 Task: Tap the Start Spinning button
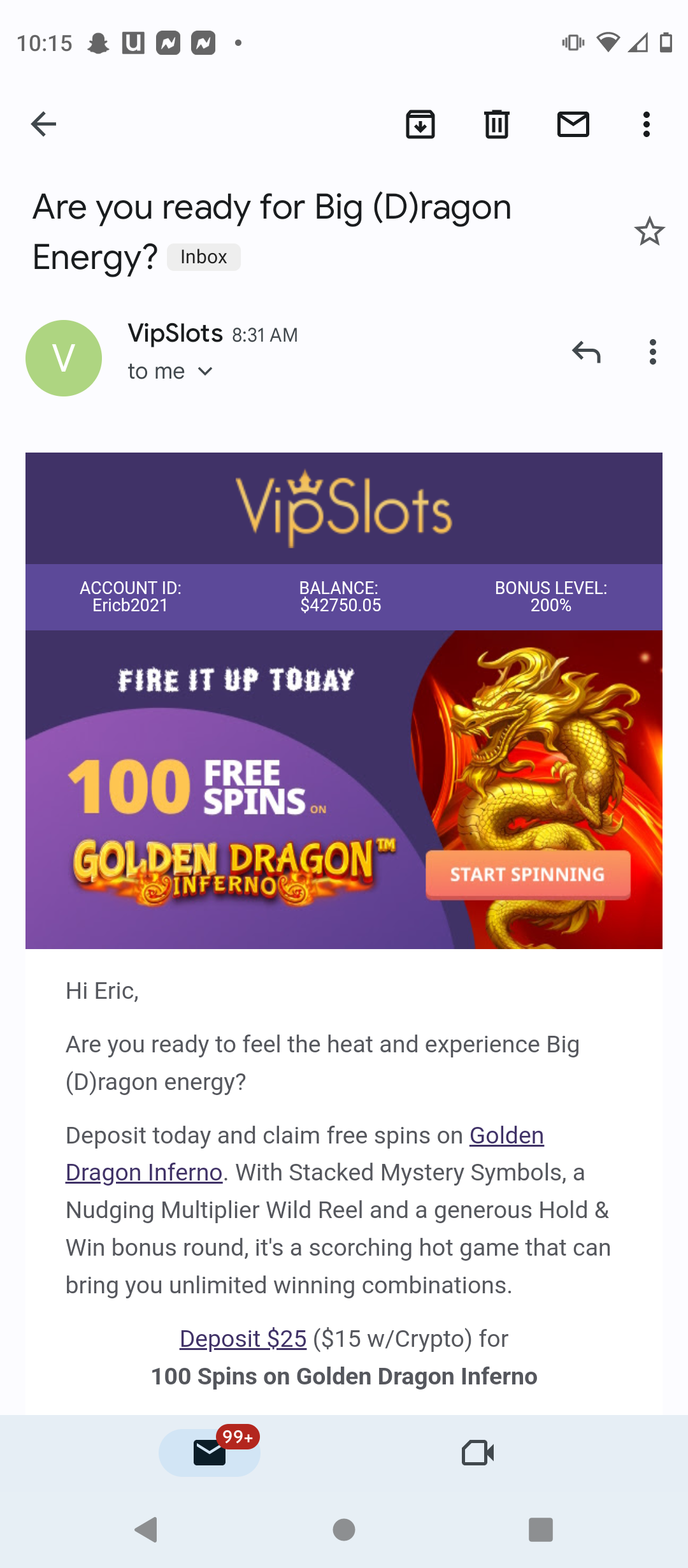tap(527, 875)
